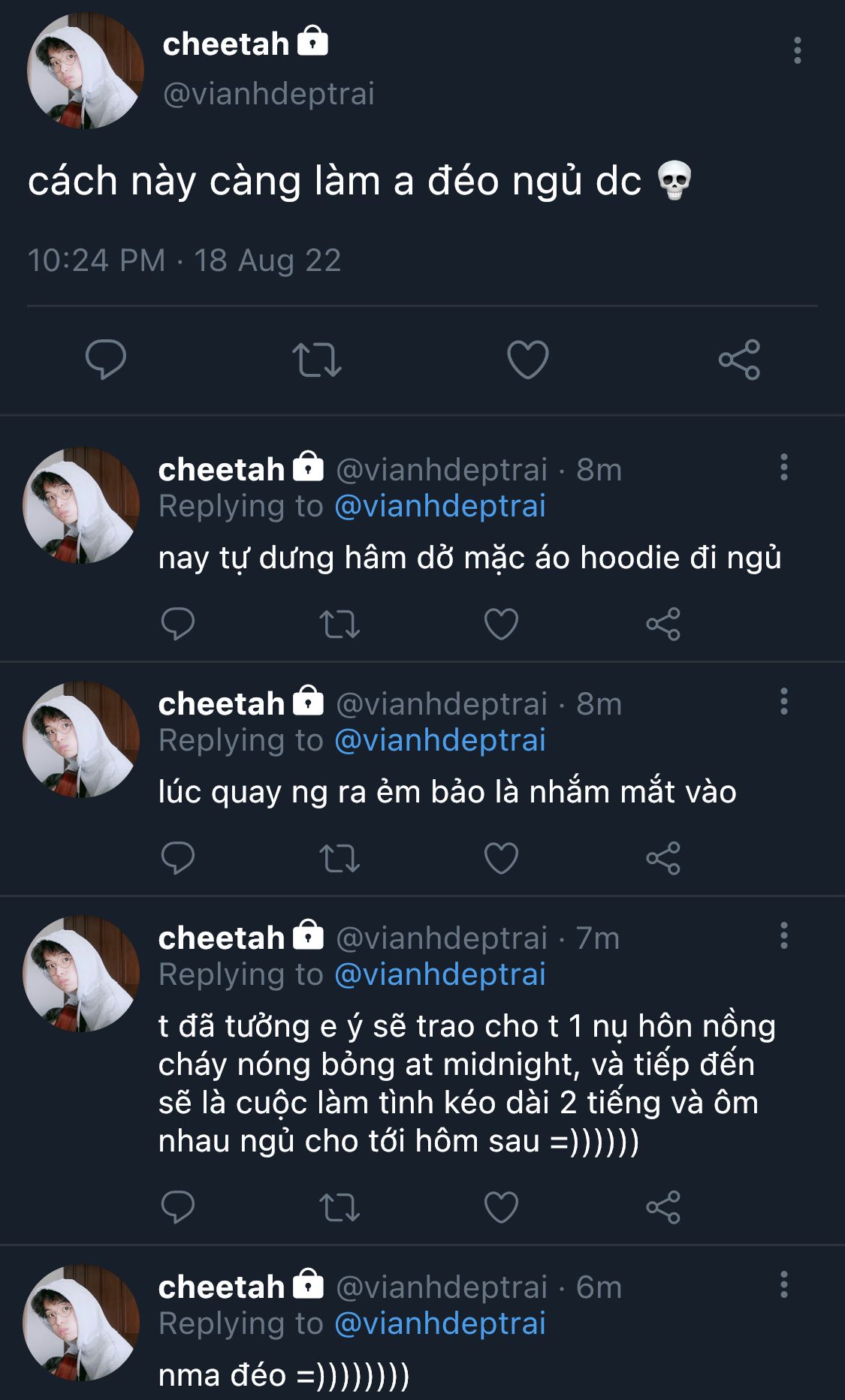Comment on the reply mentioning midnight
This screenshot has width=845, height=1400.
[178, 1207]
